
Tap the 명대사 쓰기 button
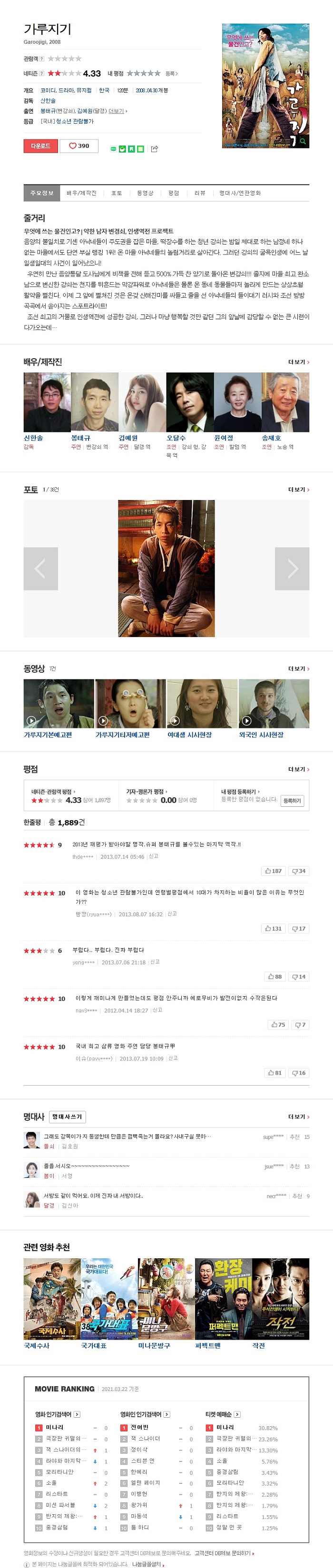pyautogui.click(x=67, y=1117)
